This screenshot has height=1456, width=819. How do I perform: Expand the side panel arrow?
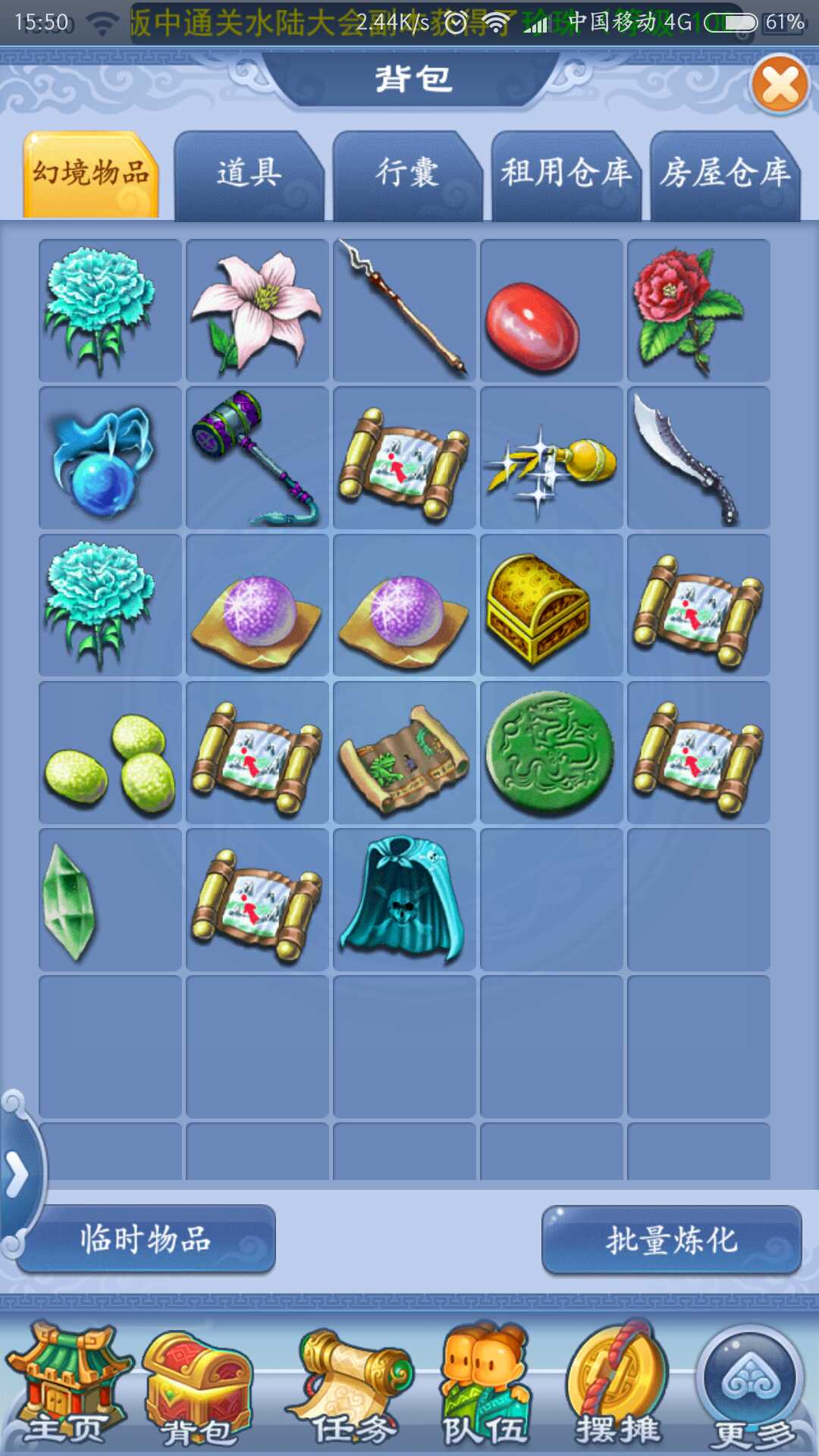tap(17, 1175)
